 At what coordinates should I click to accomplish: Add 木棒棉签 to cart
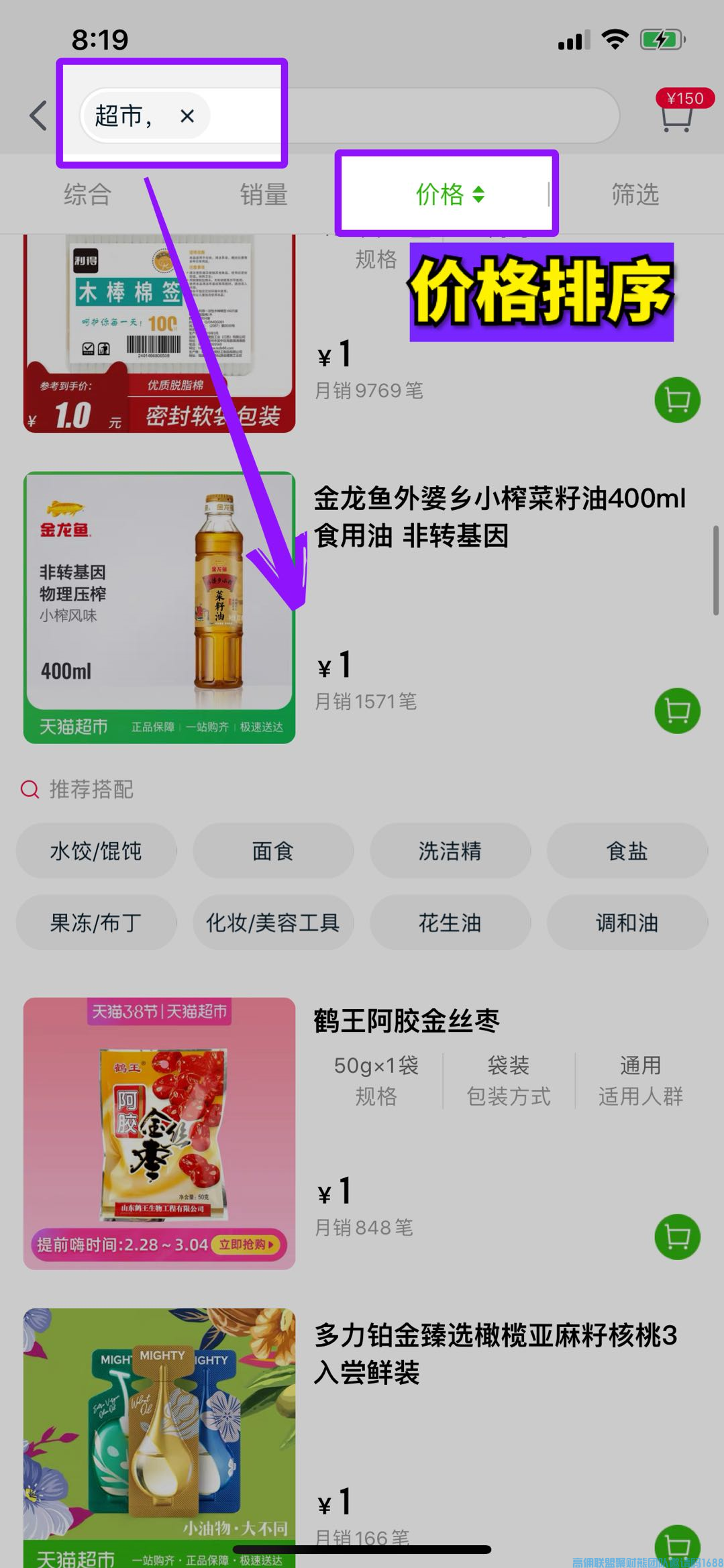click(677, 401)
